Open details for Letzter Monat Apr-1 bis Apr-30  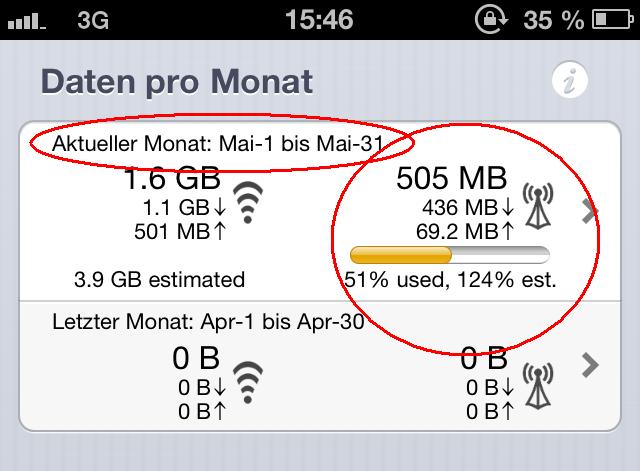coord(590,366)
